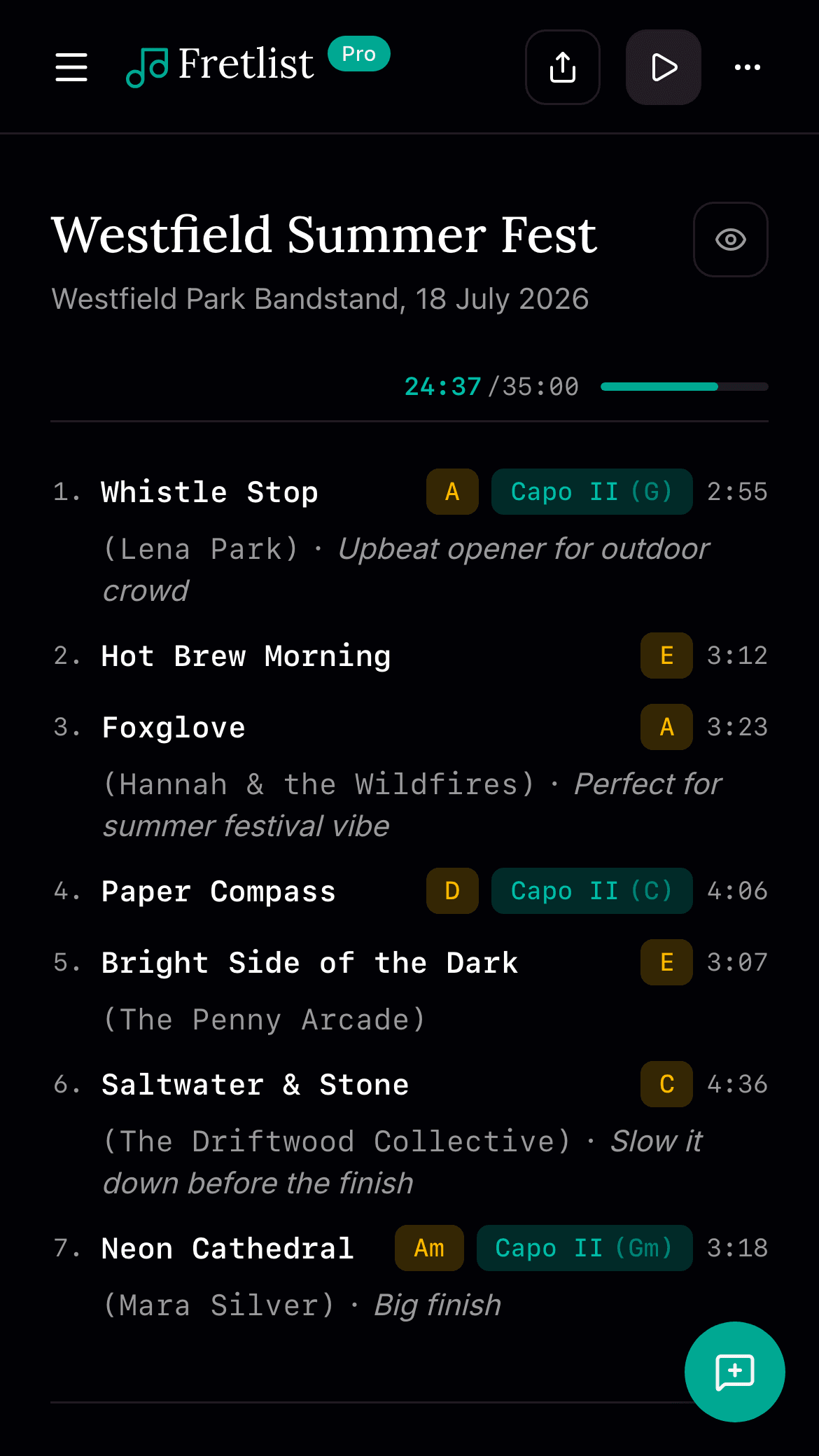
Task: Toggle the eye visibility view
Action: tap(730, 240)
